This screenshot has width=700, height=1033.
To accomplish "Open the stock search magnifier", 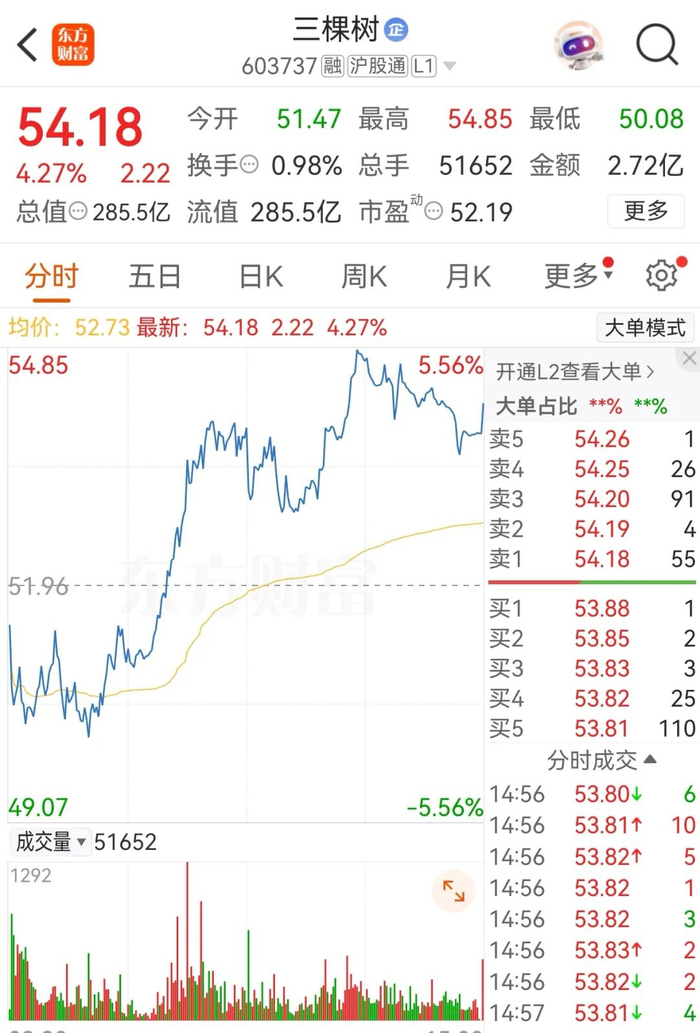I will [657, 44].
